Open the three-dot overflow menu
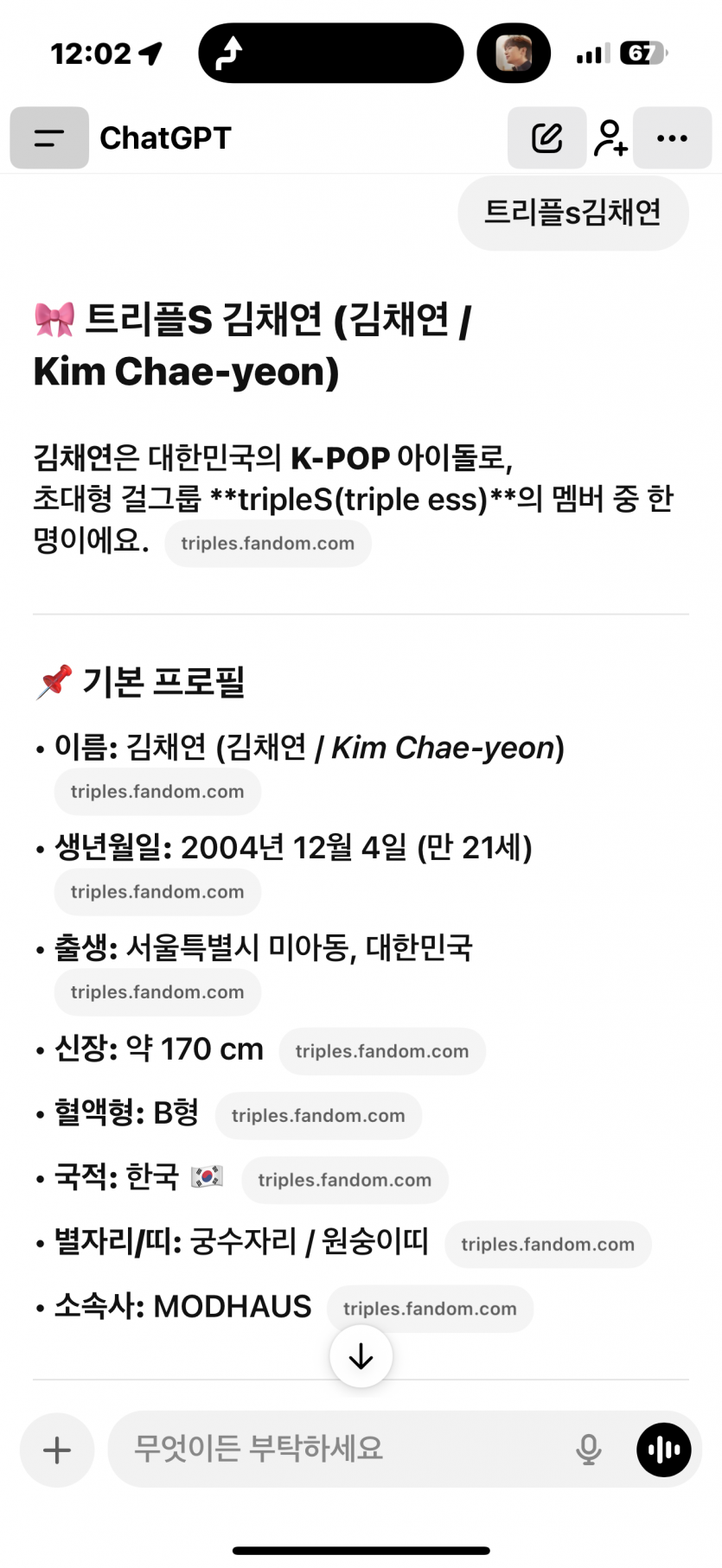Screen dimensions: 722x1568 pos(672,137)
